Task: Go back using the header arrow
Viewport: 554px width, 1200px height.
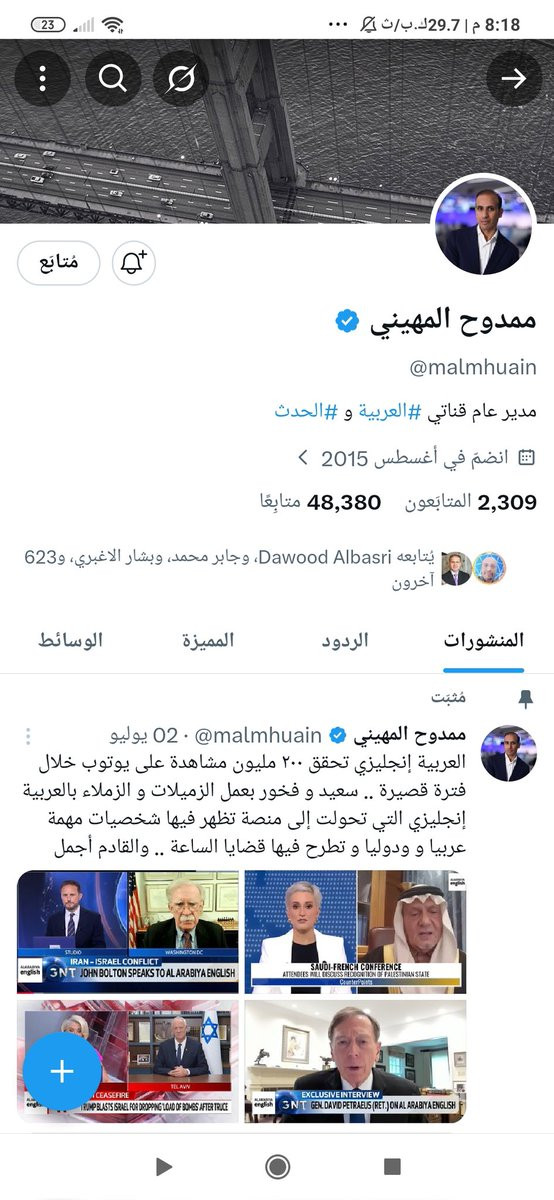Action: pos(514,78)
